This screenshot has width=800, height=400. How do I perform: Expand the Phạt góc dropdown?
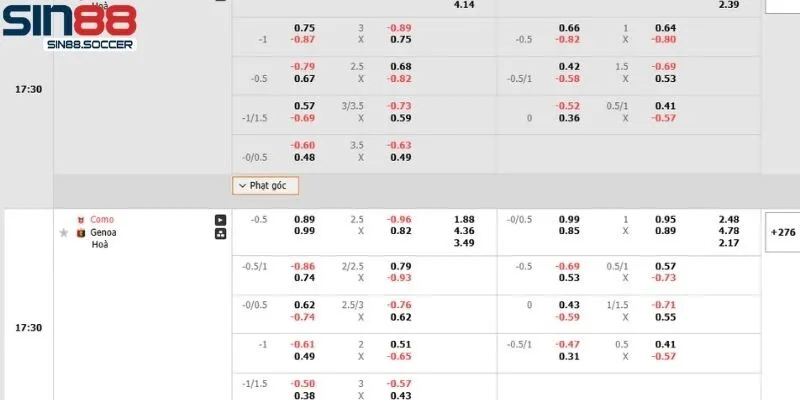(265, 185)
